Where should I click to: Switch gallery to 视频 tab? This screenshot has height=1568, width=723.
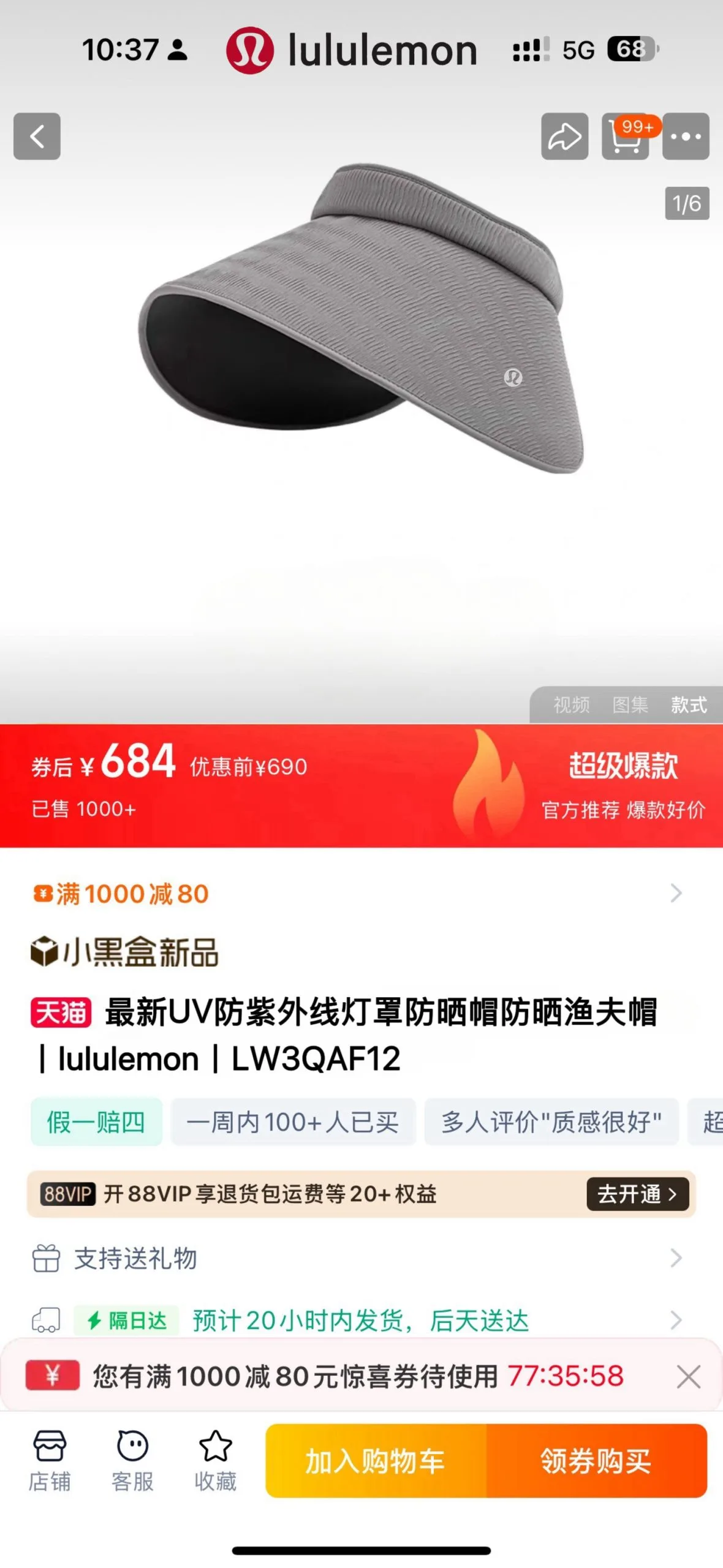click(571, 705)
